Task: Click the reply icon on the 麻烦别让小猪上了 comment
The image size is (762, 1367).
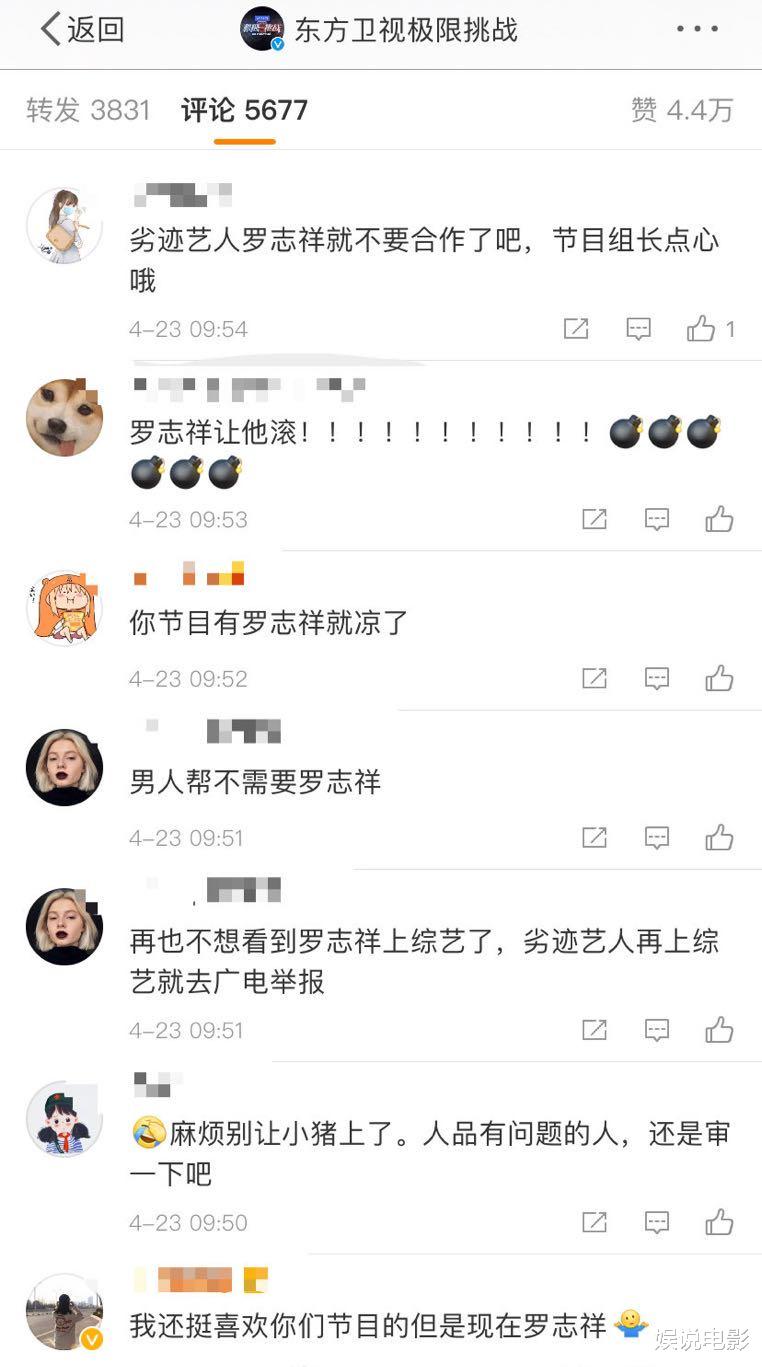Action: (656, 1221)
